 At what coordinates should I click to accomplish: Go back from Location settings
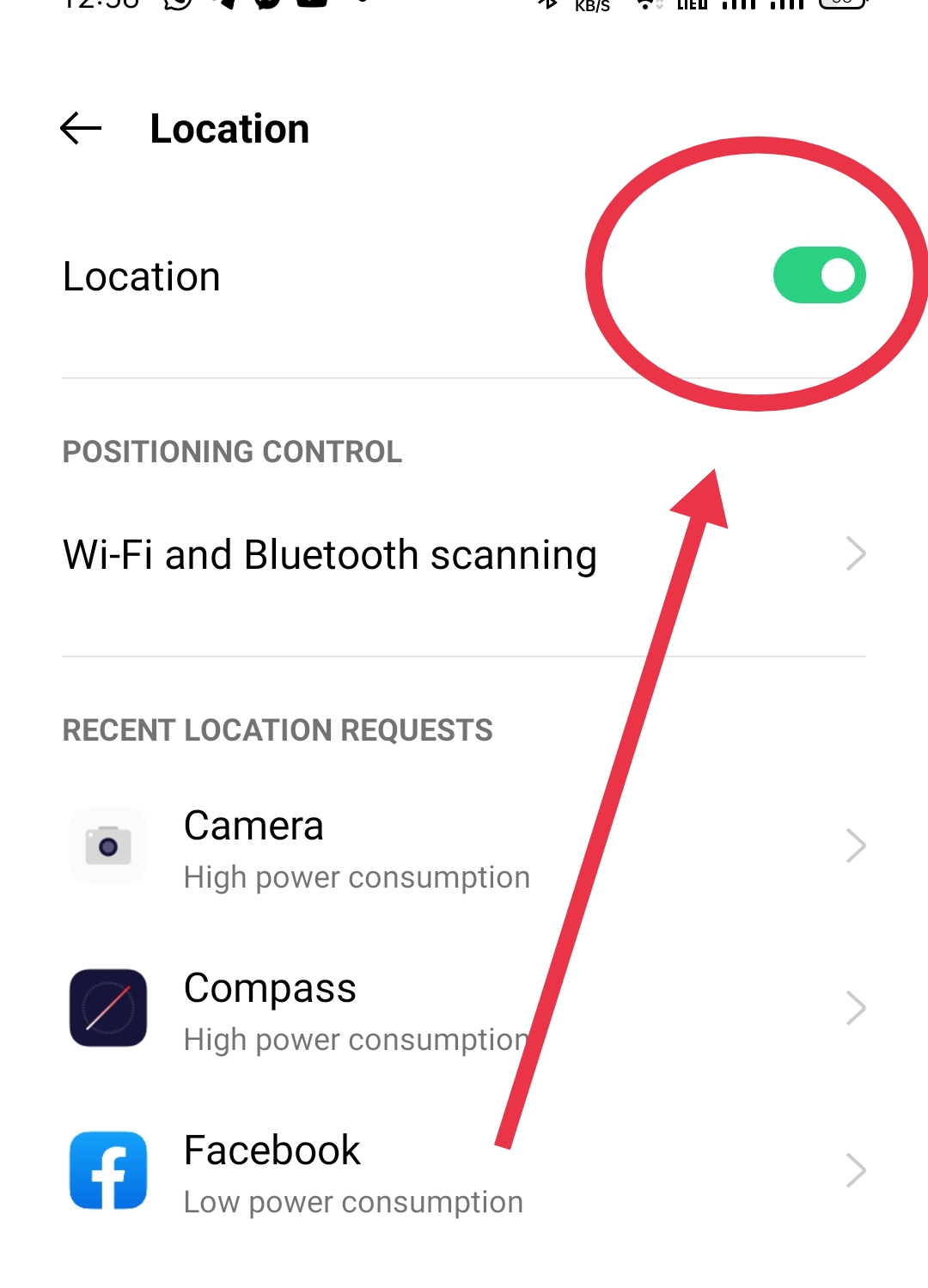82,129
